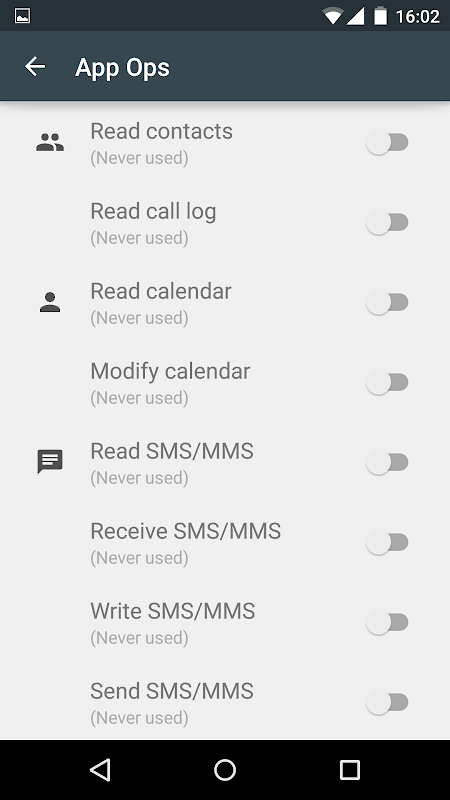Toggle Modify calendar permission

coord(387,383)
